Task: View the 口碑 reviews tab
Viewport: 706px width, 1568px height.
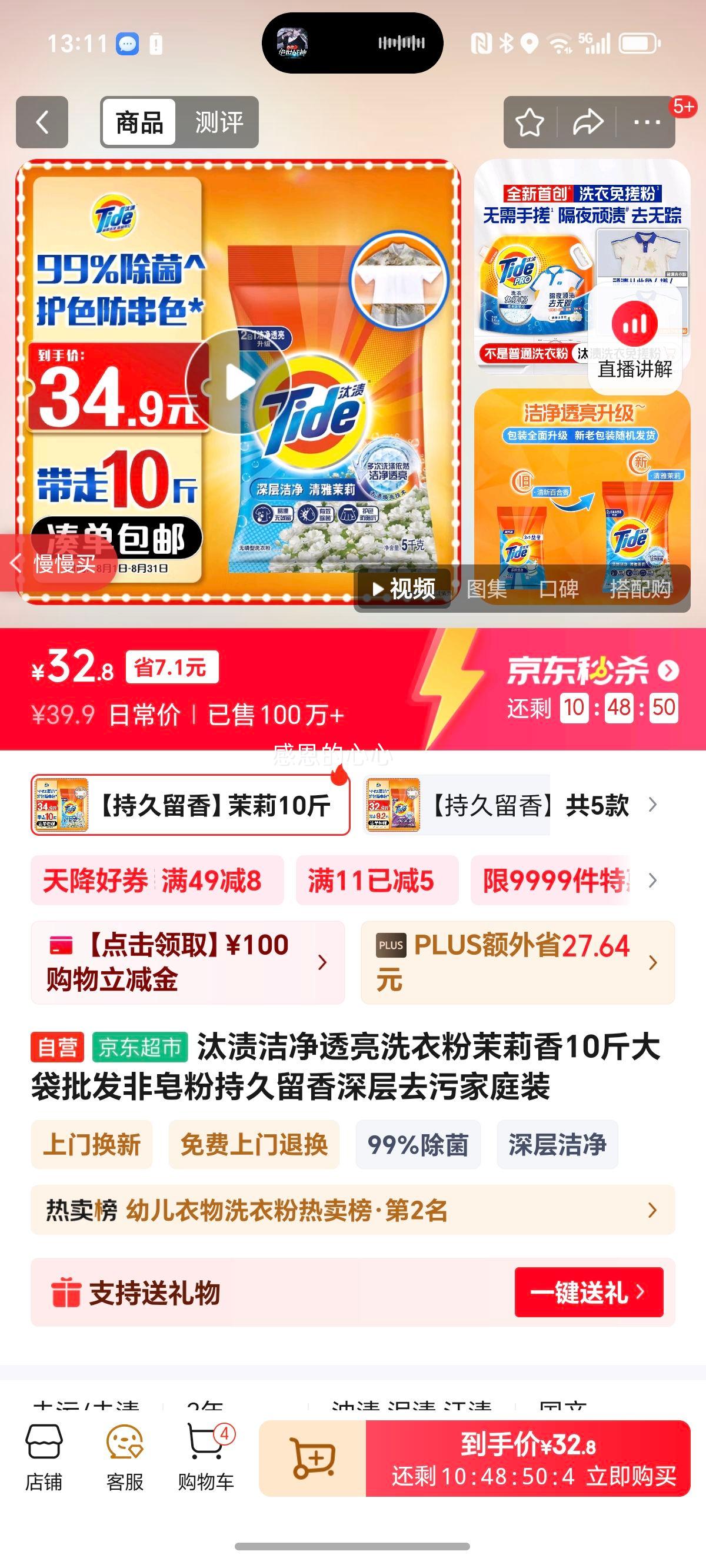Action: [x=558, y=589]
